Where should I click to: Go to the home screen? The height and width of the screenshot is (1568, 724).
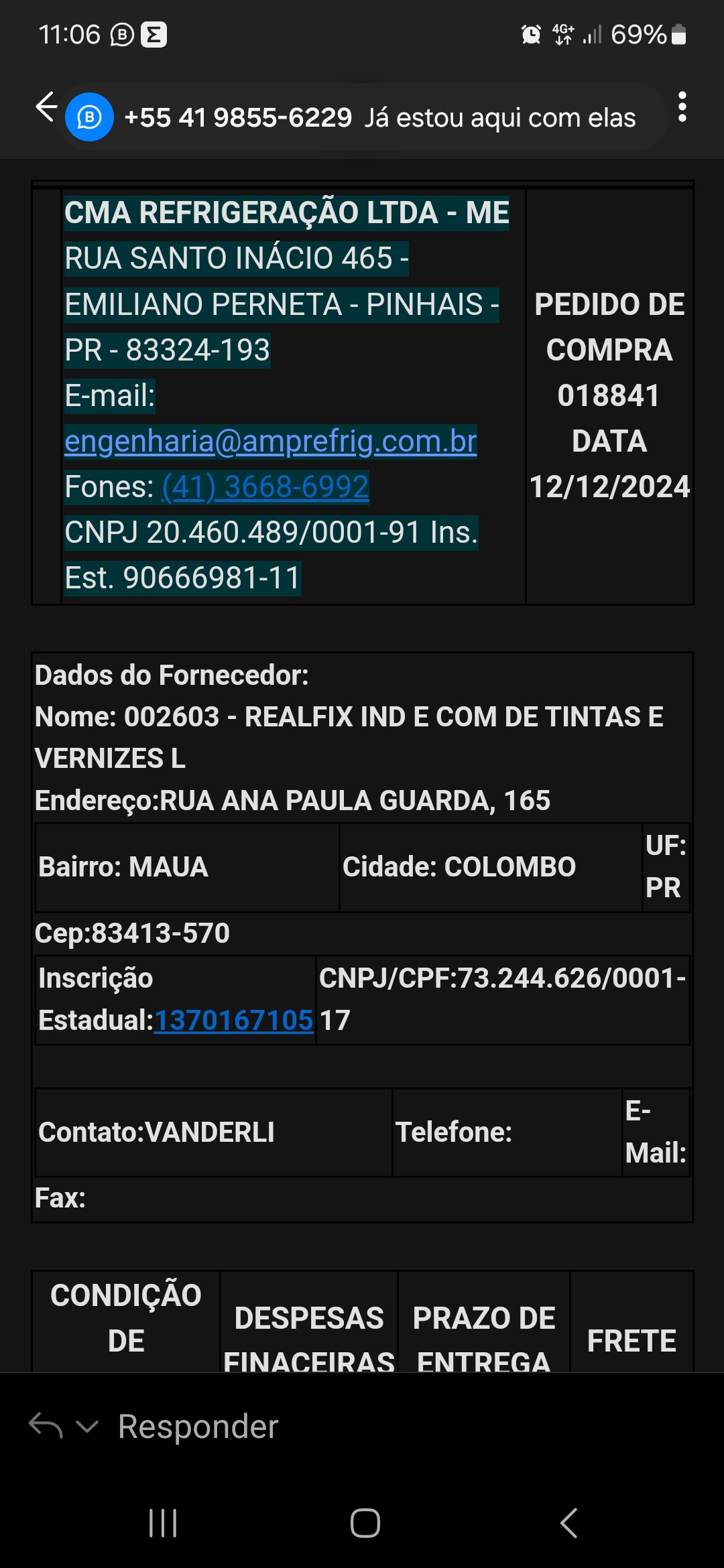(365, 1523)
